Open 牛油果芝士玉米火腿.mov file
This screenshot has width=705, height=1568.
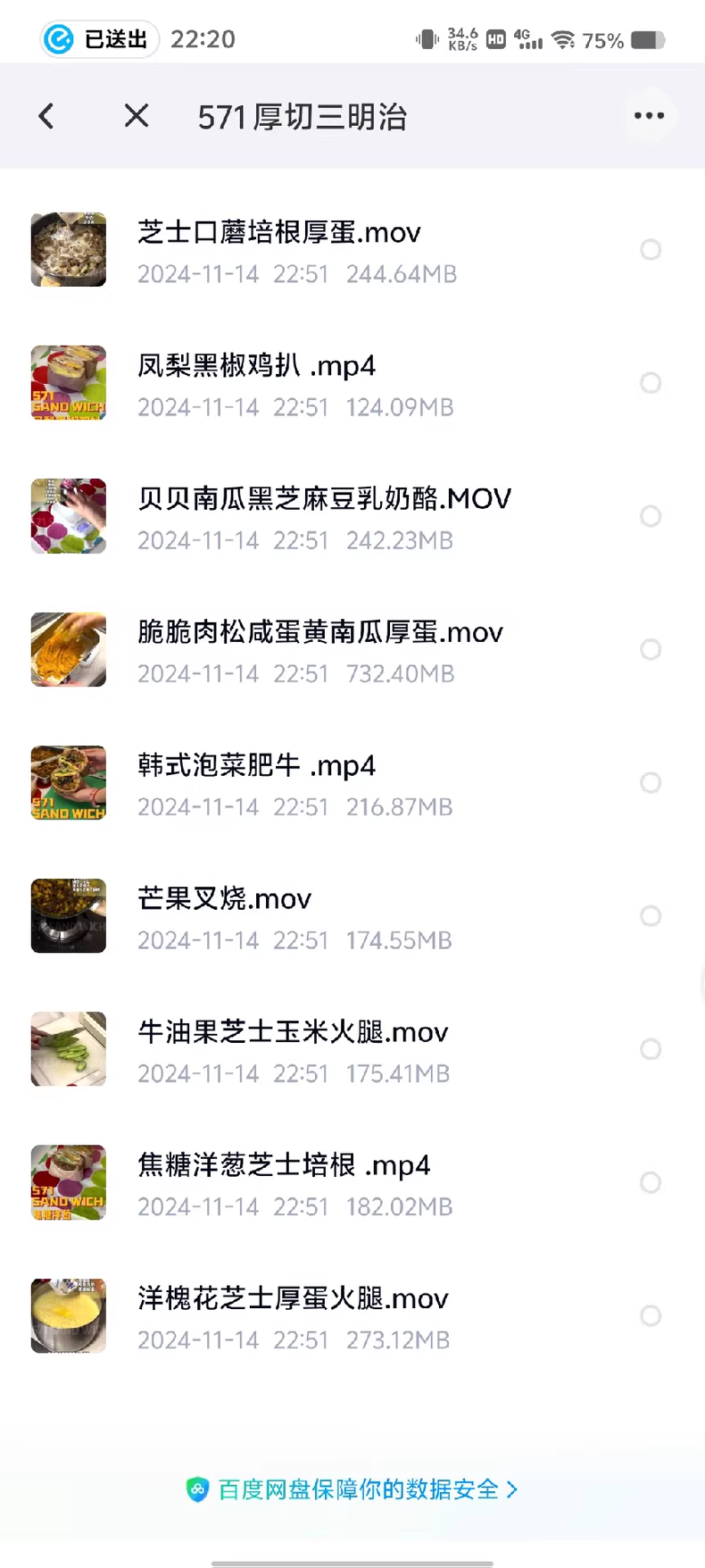tap(293, 1033)
